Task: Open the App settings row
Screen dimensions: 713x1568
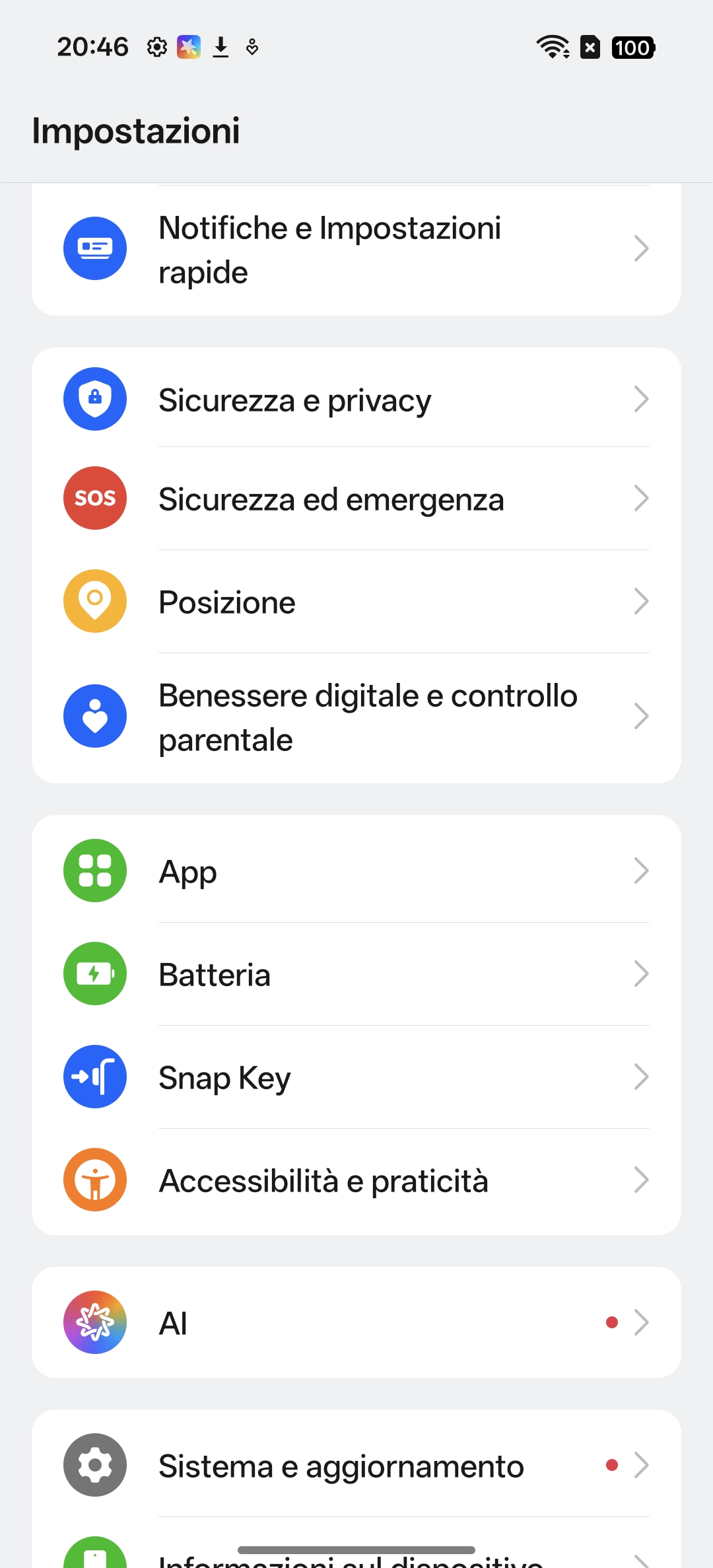Action: point(356,871)
